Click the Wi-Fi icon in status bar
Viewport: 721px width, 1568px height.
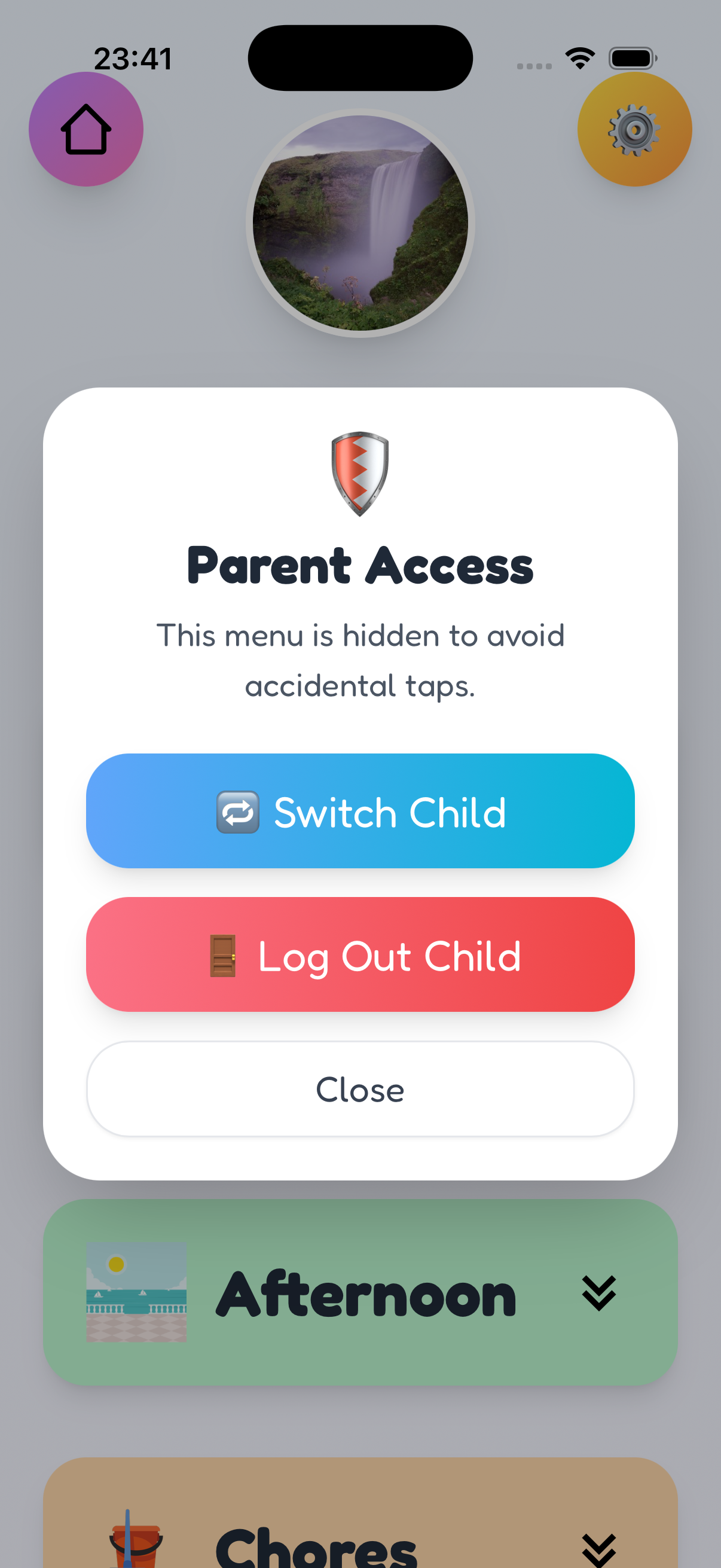pos(579,57)
